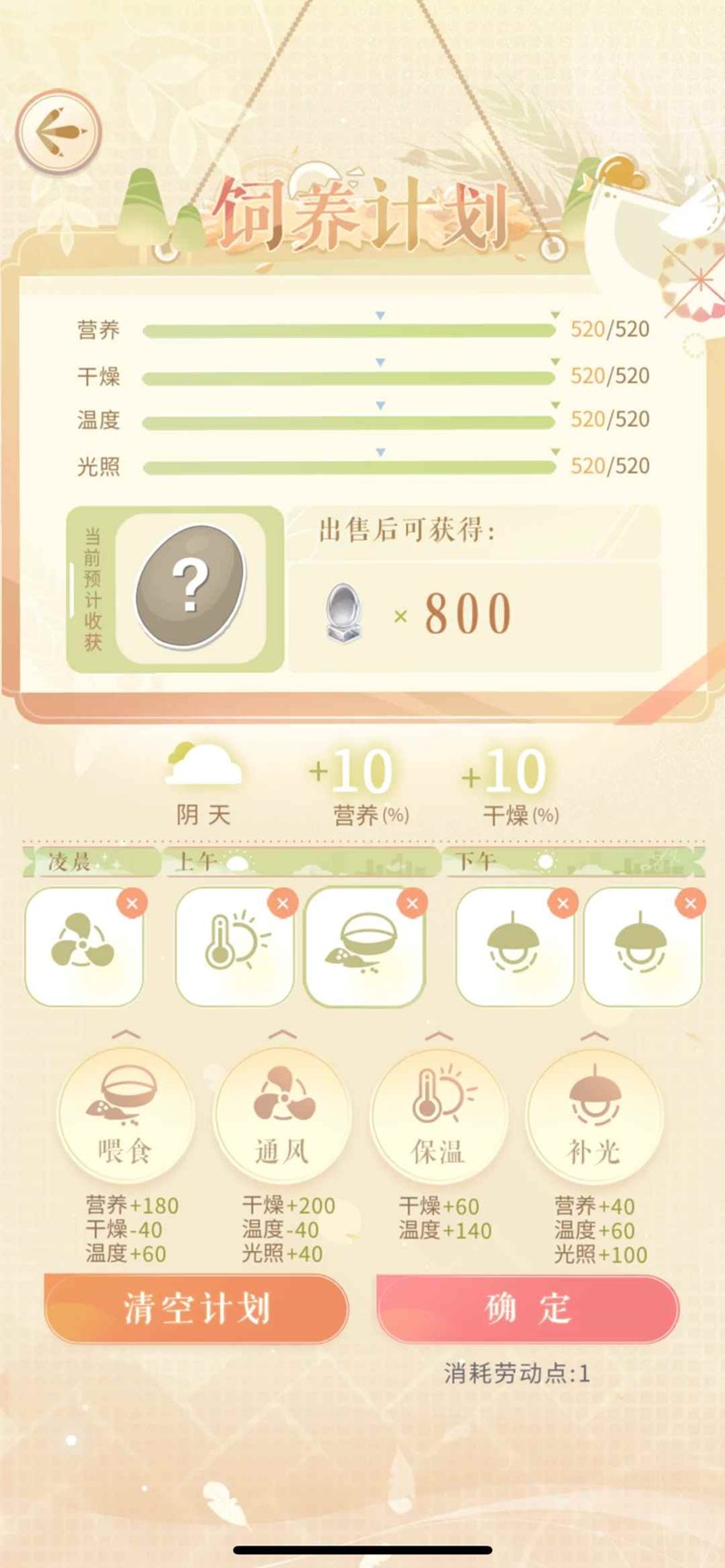This screenshot has width=725, height=1568.
Task: View the expected harvest mystery egg
Action: (x=190, y=586)
